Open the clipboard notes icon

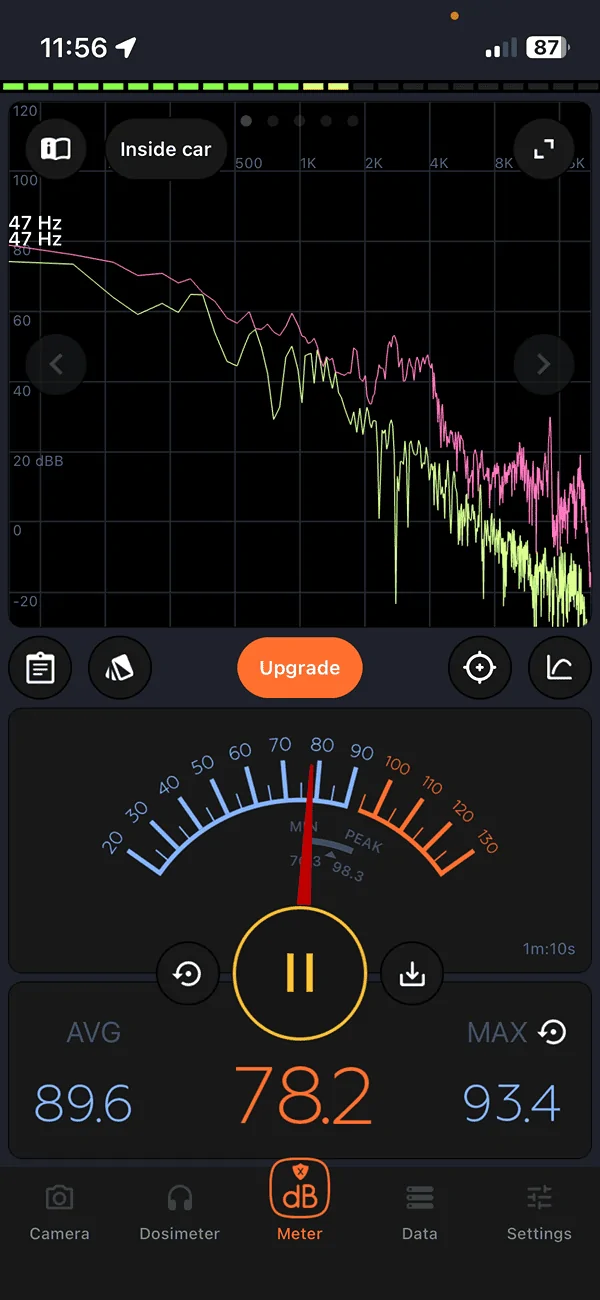point(40,668)
